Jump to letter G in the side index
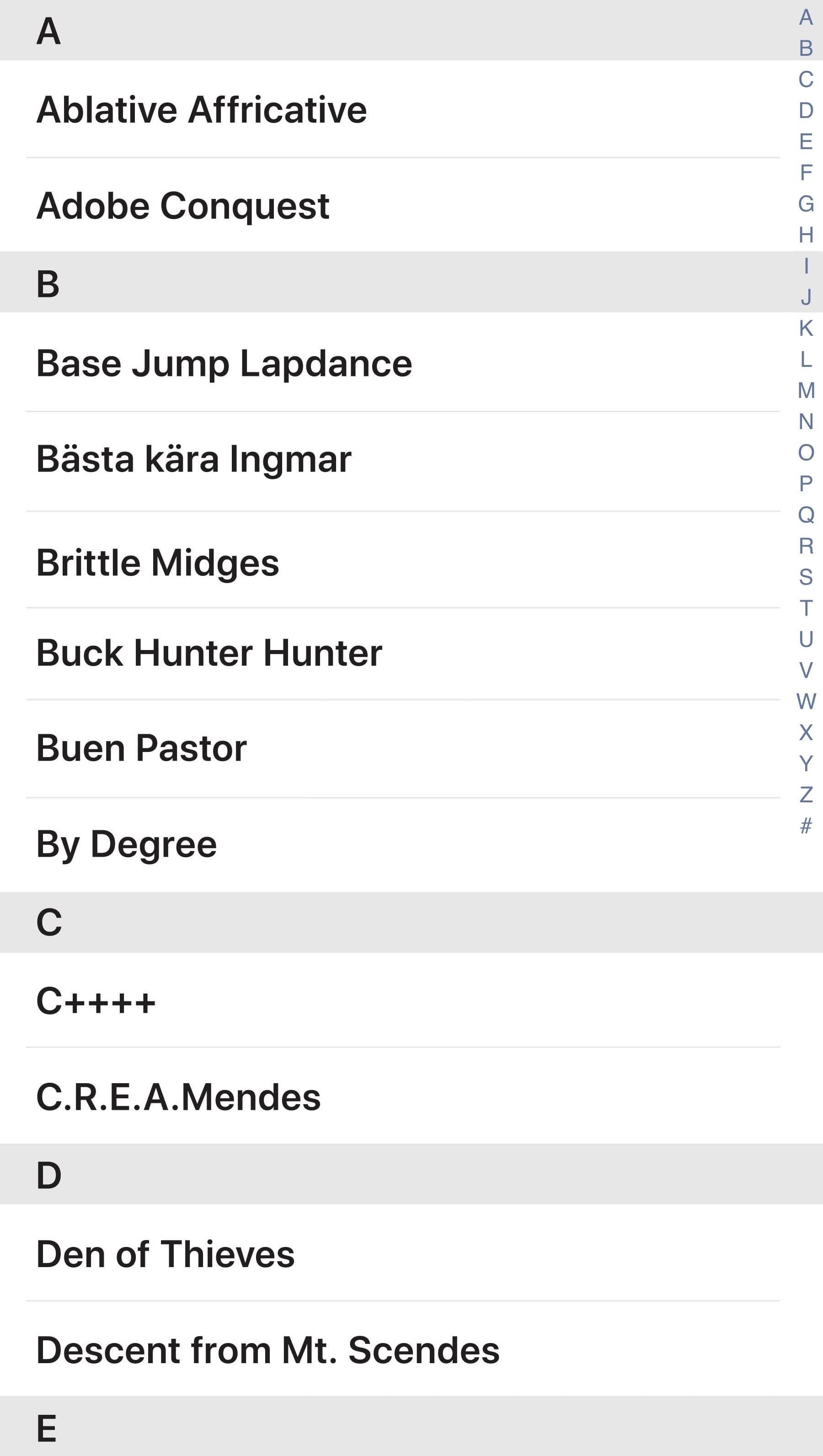 (806, 204)
